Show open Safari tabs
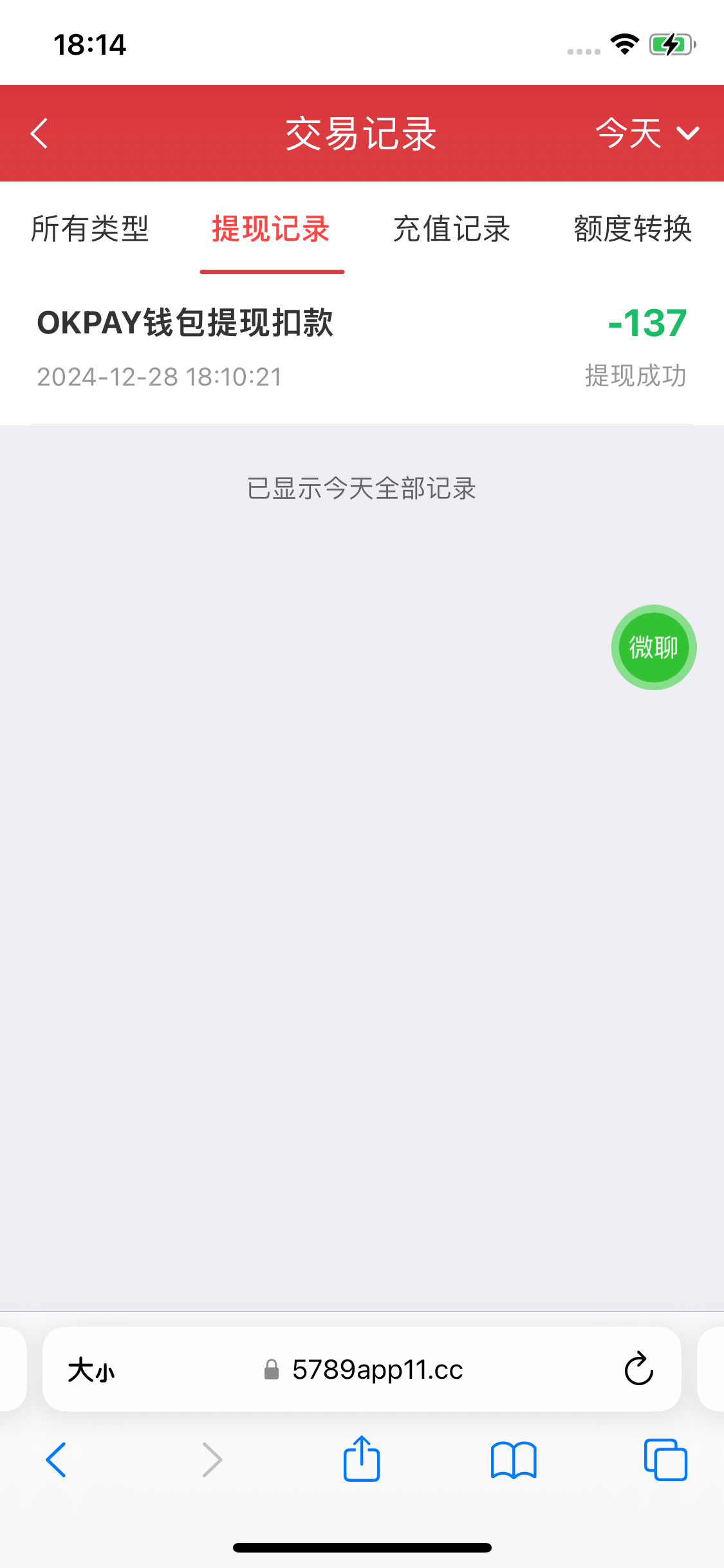Screen dimensions: 724x1568 665,1460
